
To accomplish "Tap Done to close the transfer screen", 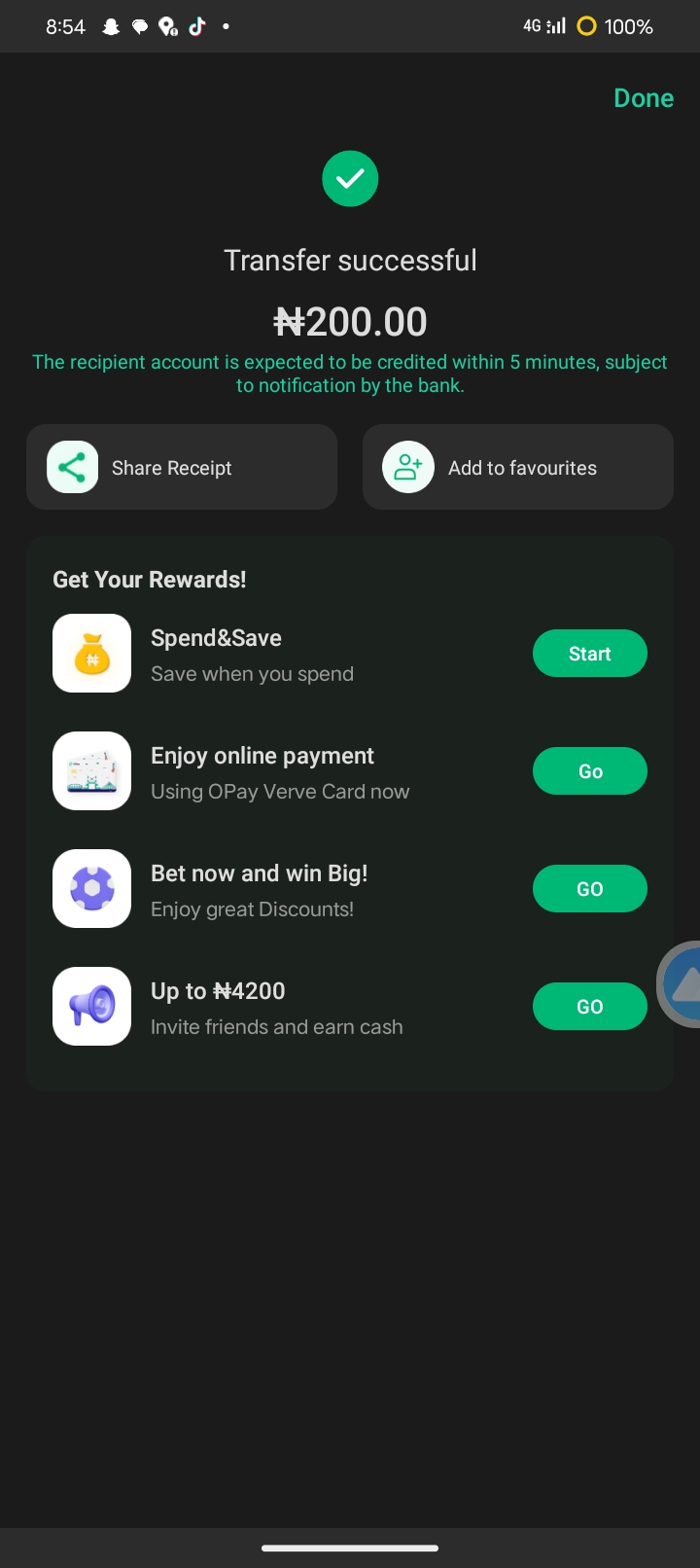I will pyautogui.click(x=643, y=98).
